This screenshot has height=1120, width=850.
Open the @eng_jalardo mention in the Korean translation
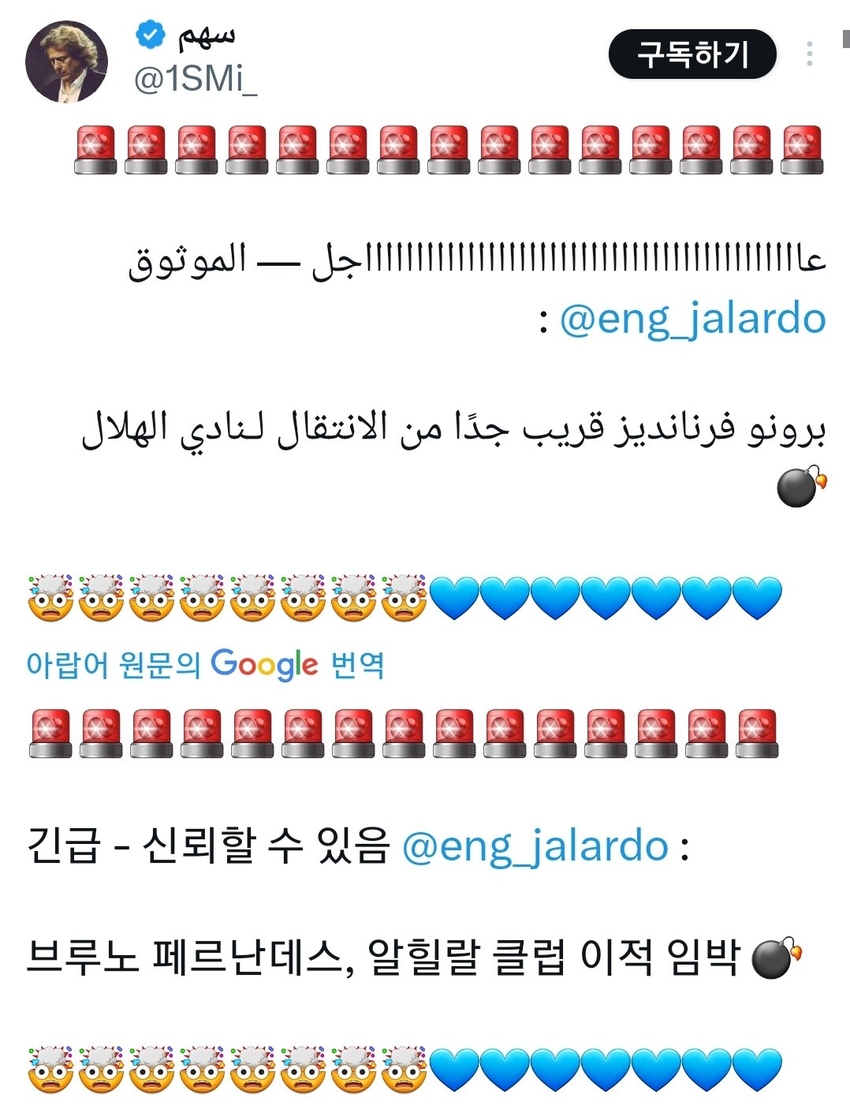coord(534,846)
